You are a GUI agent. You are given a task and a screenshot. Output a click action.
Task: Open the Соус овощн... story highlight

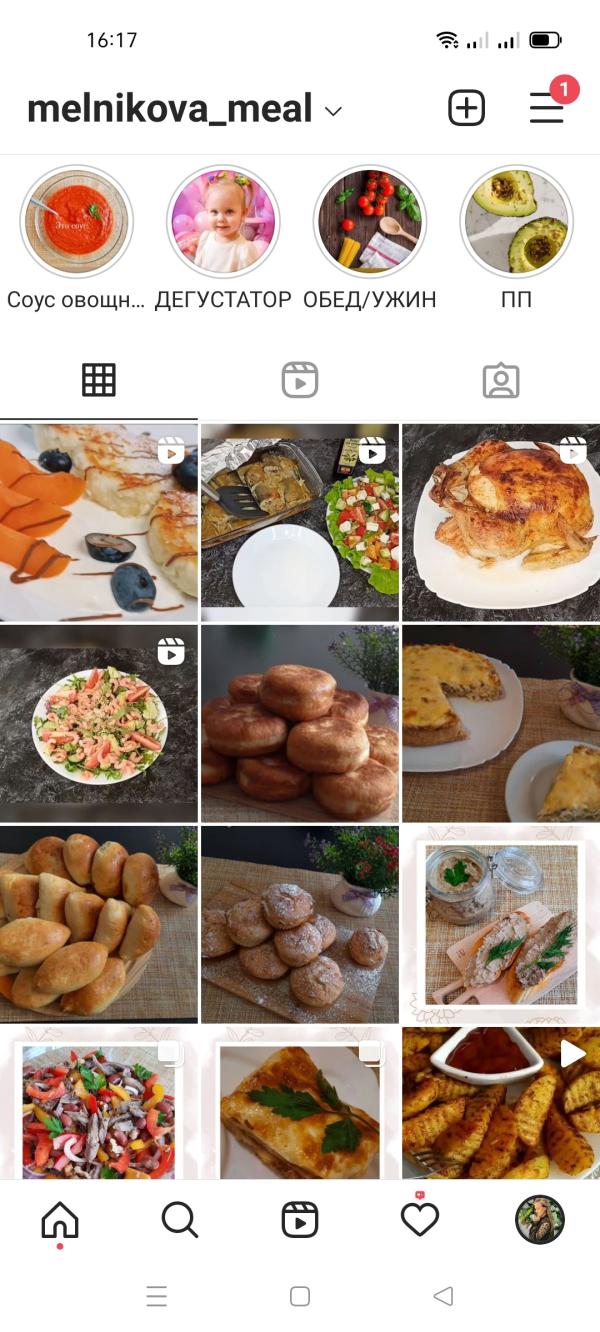(77, 221)
